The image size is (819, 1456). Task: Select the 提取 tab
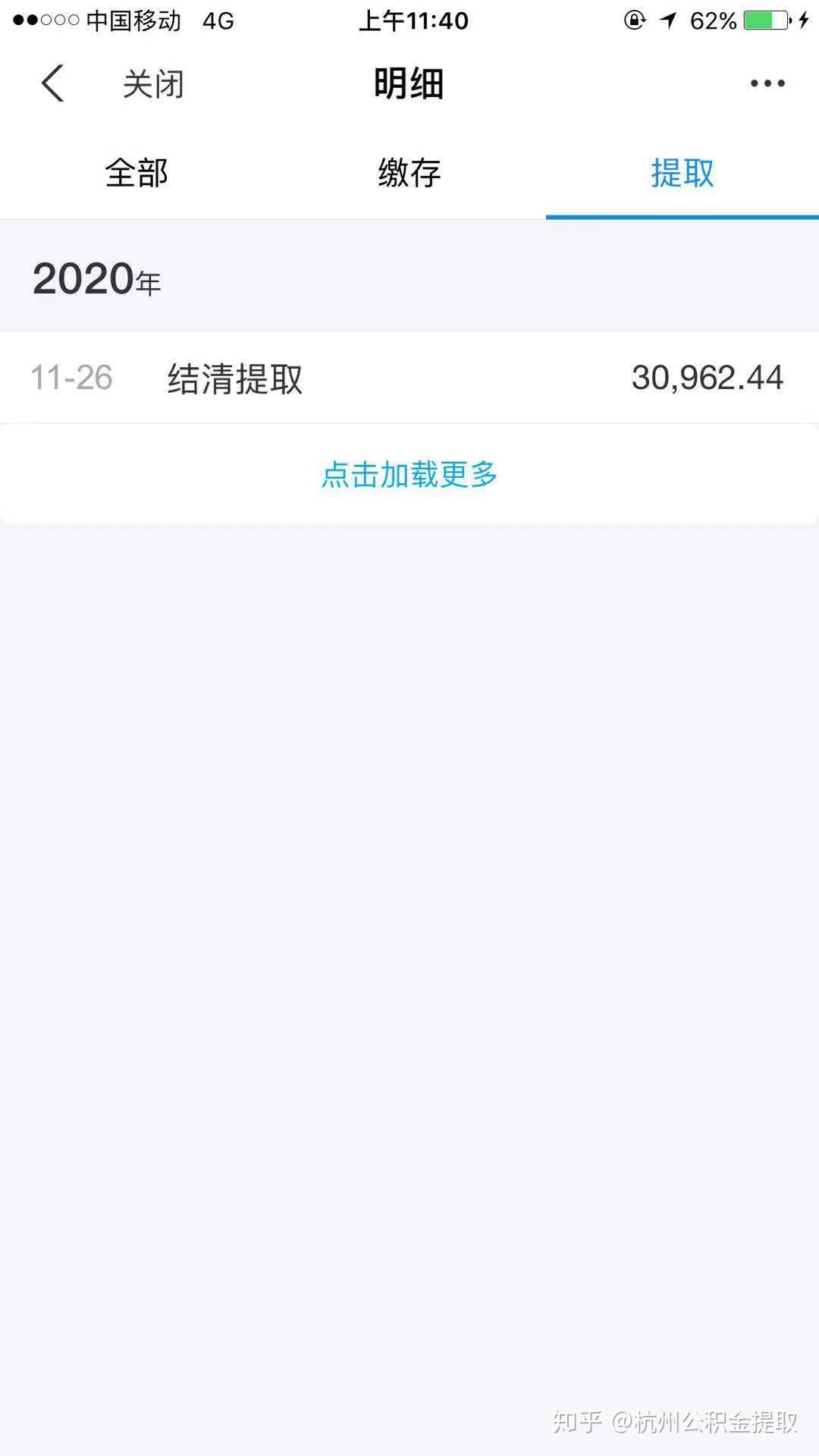coord(682,174)
